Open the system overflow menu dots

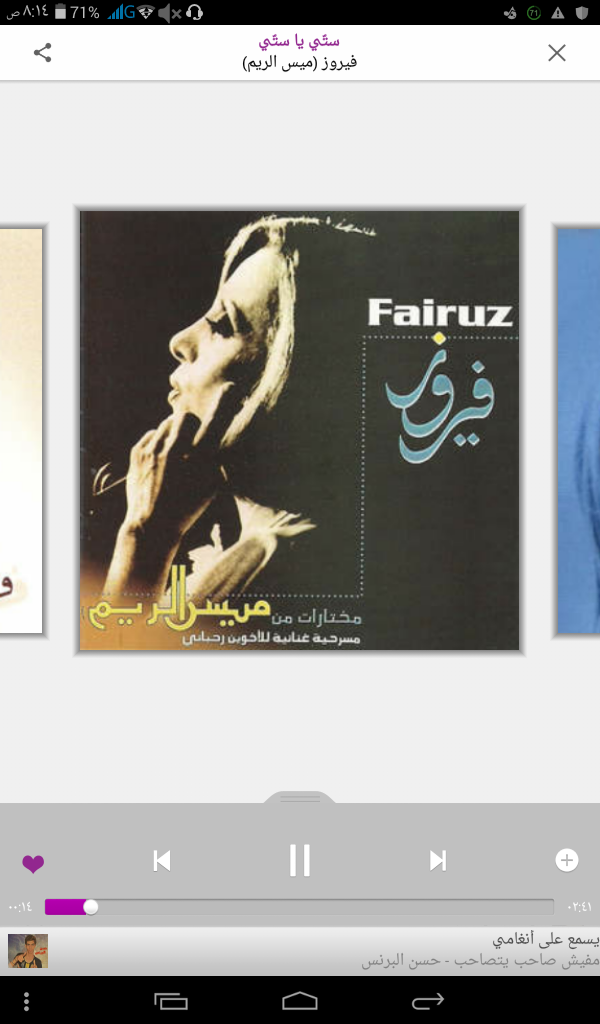(x=26, y=1001)
